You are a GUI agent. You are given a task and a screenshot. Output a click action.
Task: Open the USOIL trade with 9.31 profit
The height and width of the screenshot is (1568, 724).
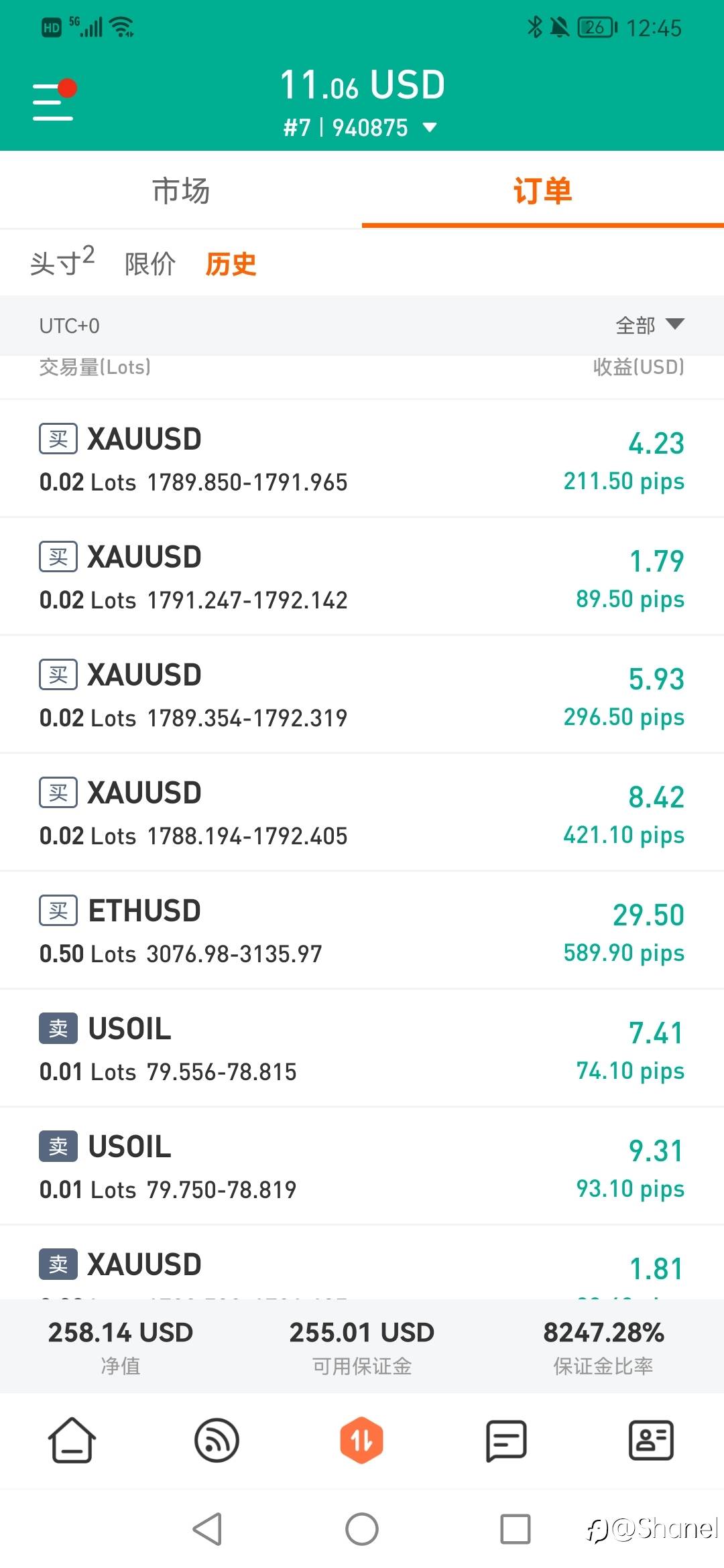tap(362, 1167)
